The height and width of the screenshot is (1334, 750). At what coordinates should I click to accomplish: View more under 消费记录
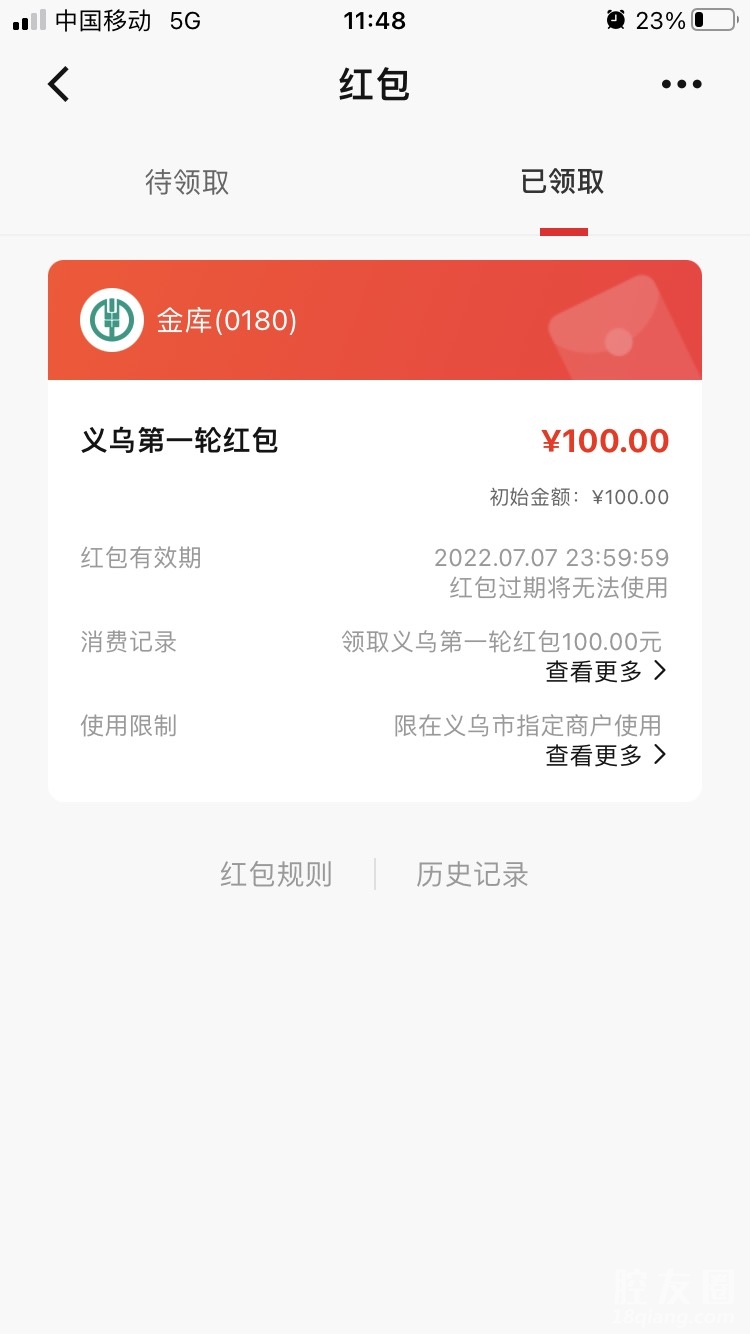pos(605,672)
